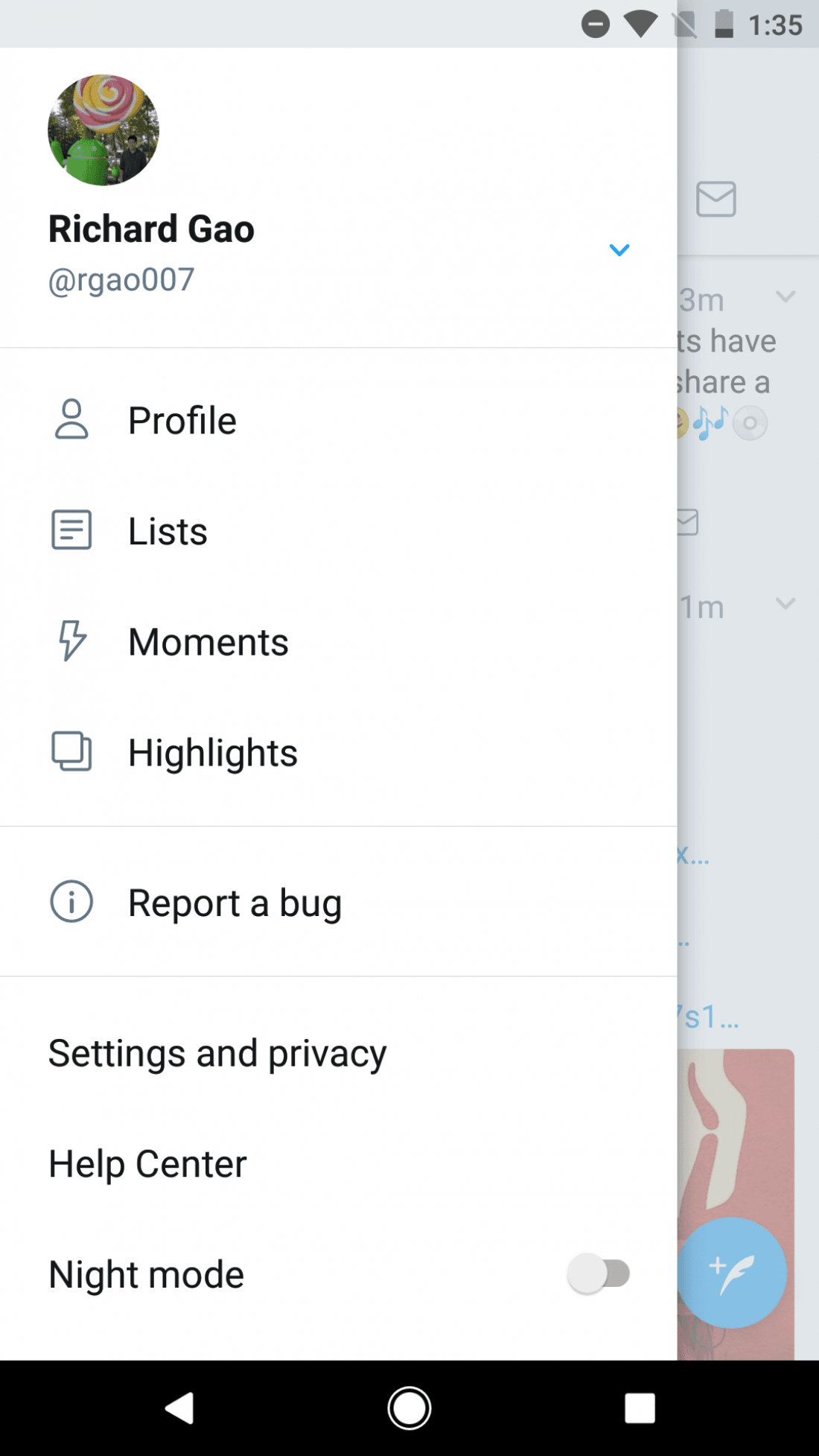Open the messages envelope tab
The height and width of the screenshot is (1456, 819).
716,199
